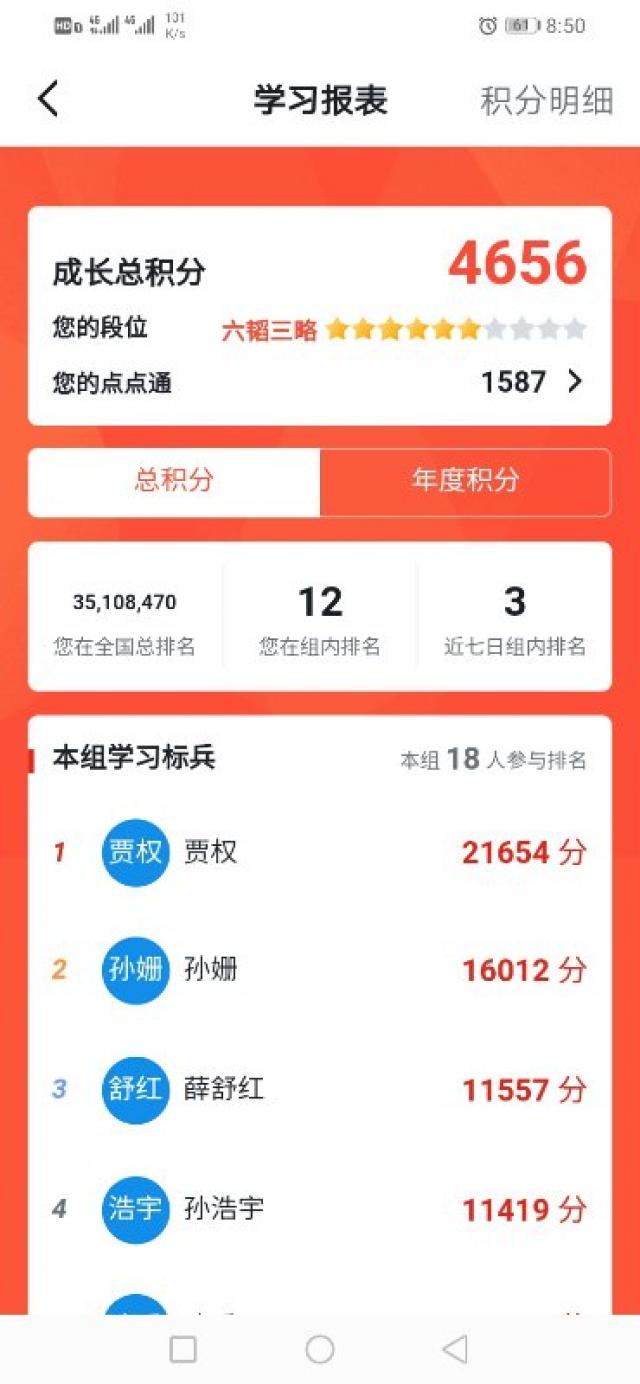Open 积分明细 points details
Image resolution: width=640 pixels, height=1384 pixels.
pos(546,101)
